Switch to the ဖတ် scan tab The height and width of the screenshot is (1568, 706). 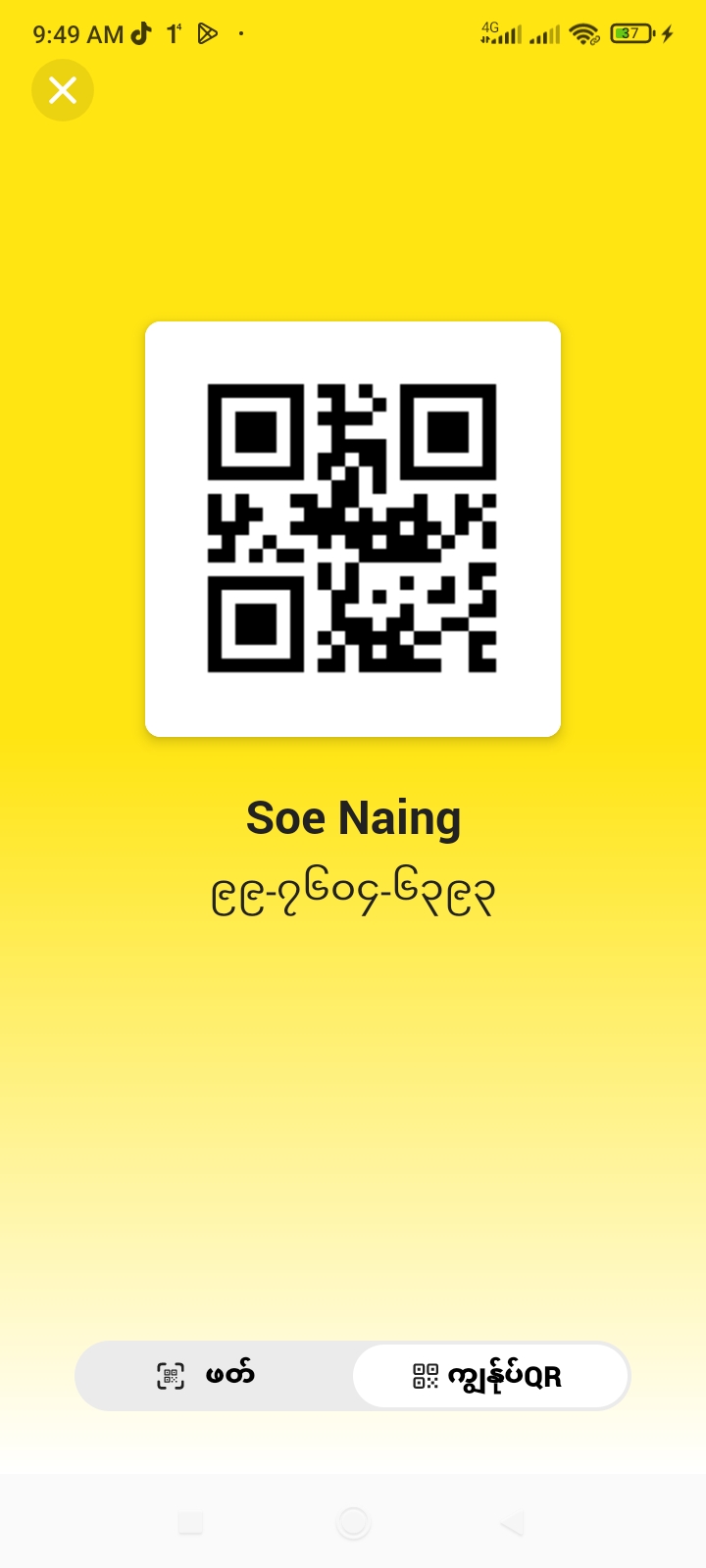(x=213, y=1375)
